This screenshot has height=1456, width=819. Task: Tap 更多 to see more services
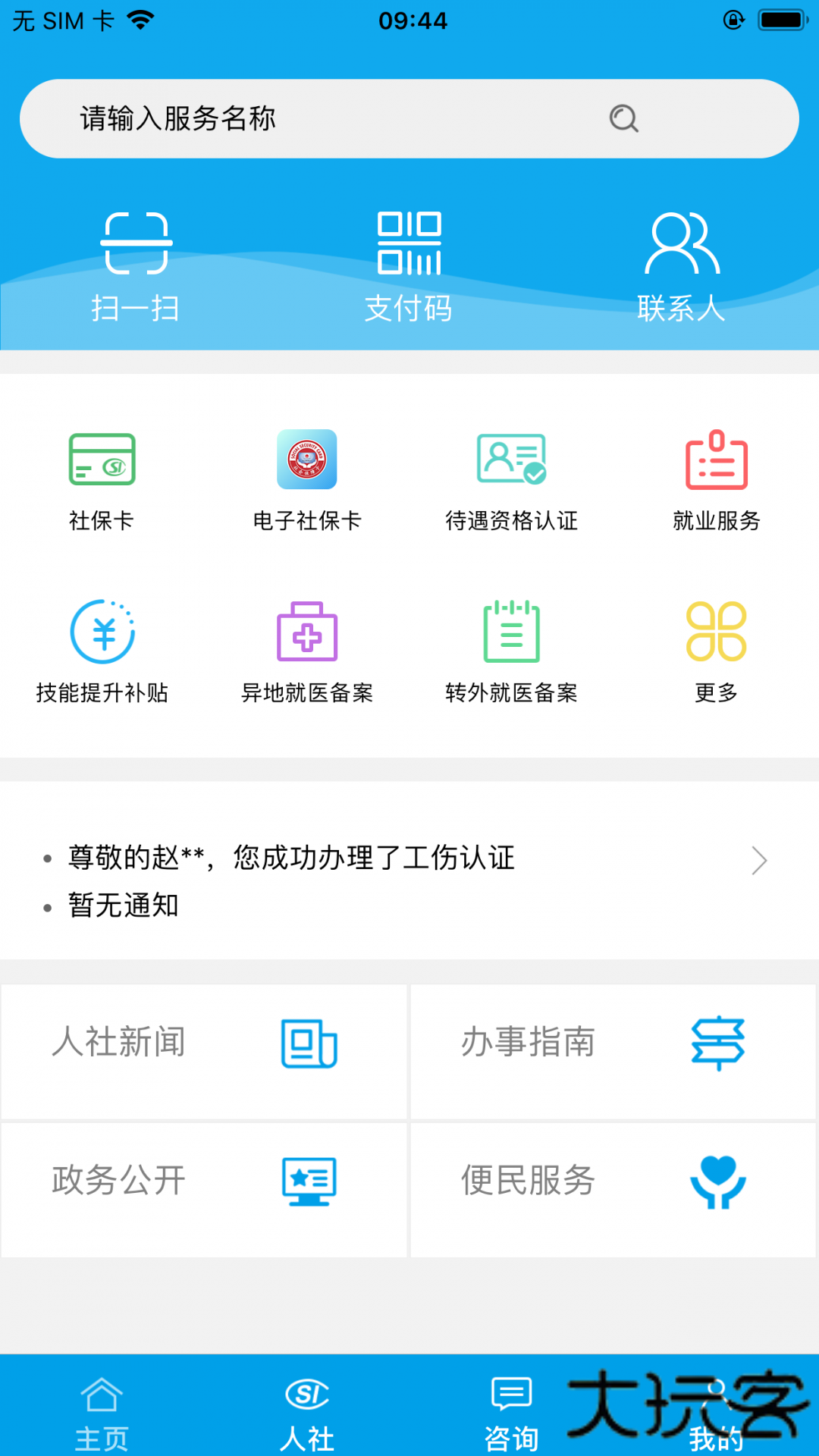coord(716,648)
